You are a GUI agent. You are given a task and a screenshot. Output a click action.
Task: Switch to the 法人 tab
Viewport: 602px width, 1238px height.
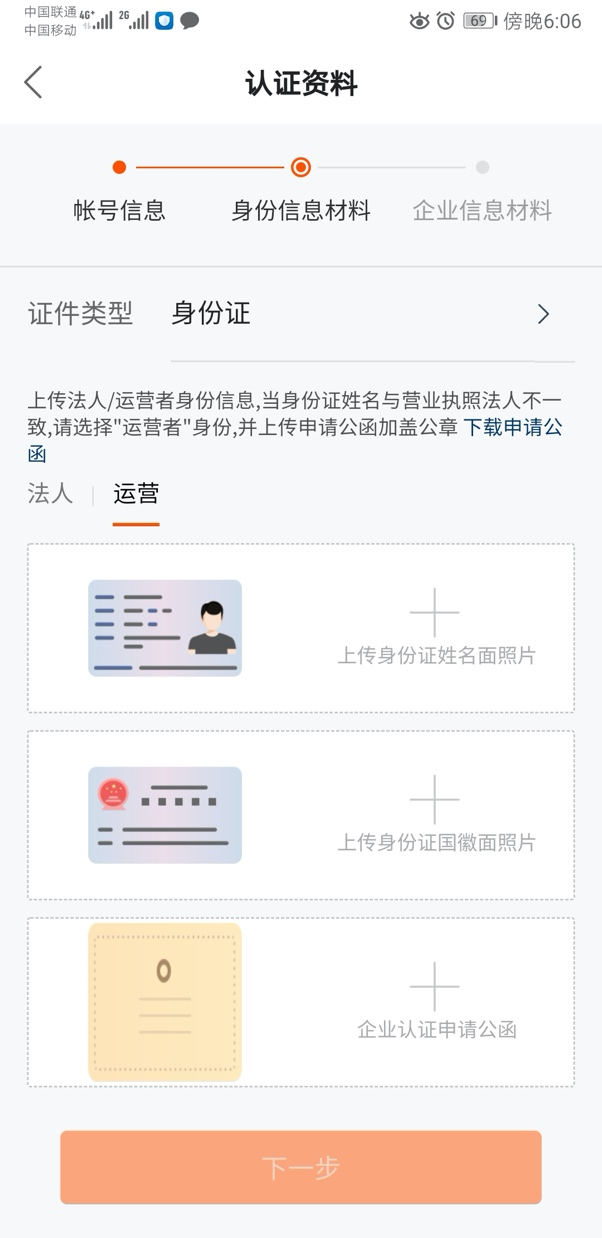point(50,494)
